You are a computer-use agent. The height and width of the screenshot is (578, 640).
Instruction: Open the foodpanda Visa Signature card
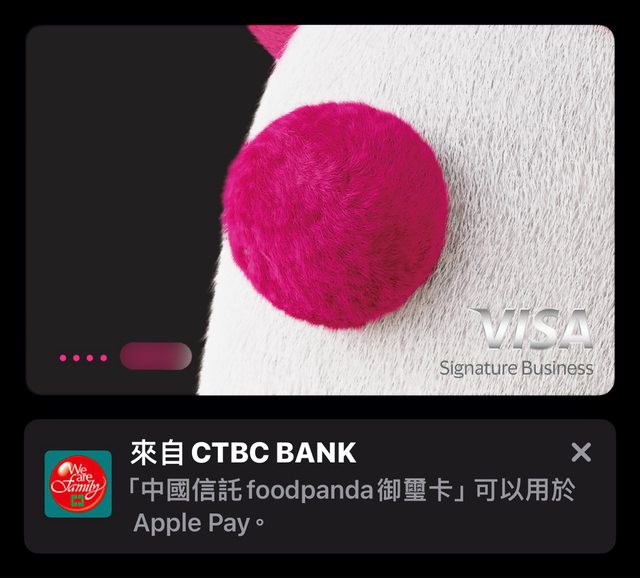click(x=320, y=210)
